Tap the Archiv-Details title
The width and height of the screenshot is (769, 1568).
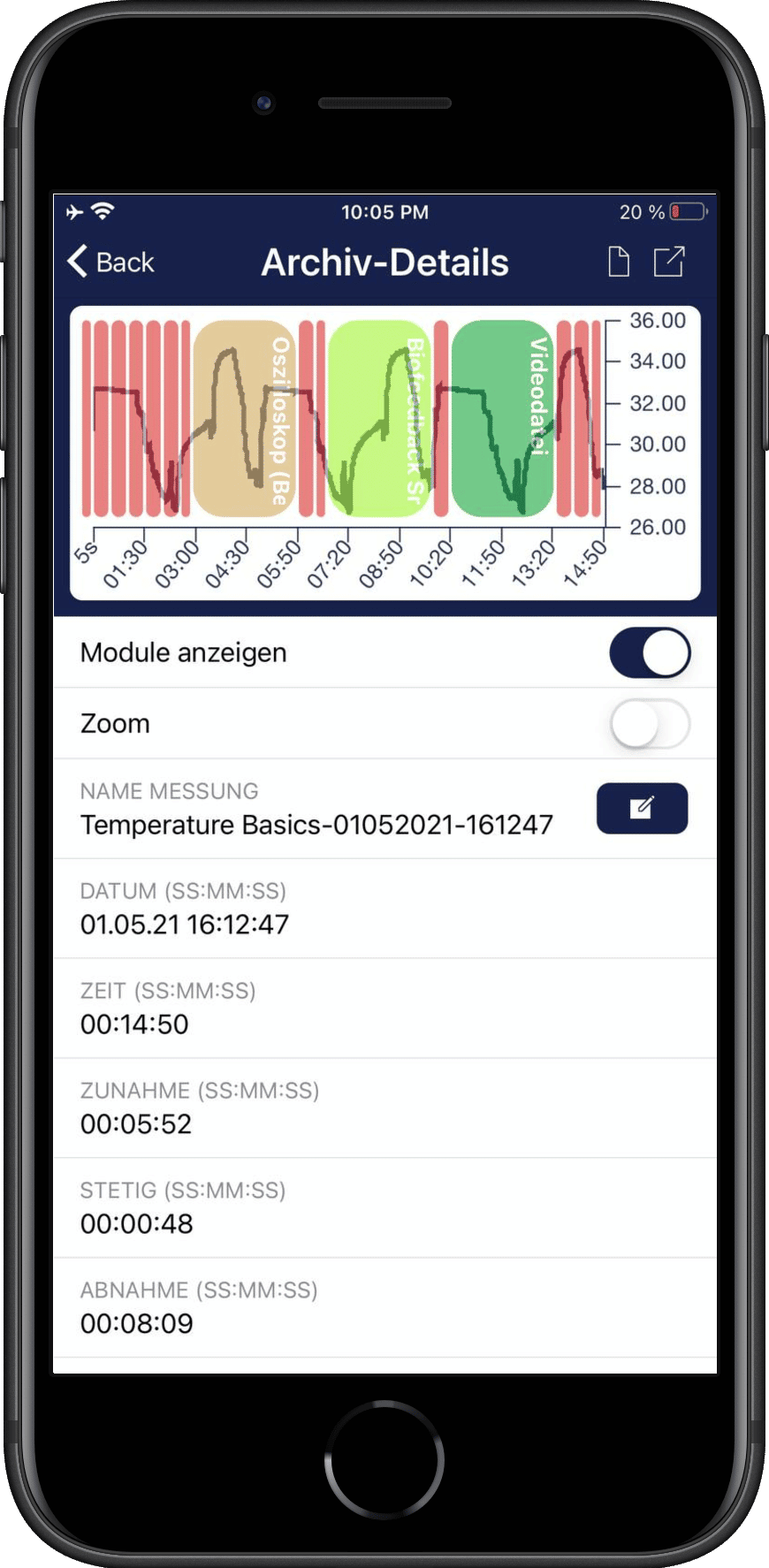click(384, 262)
